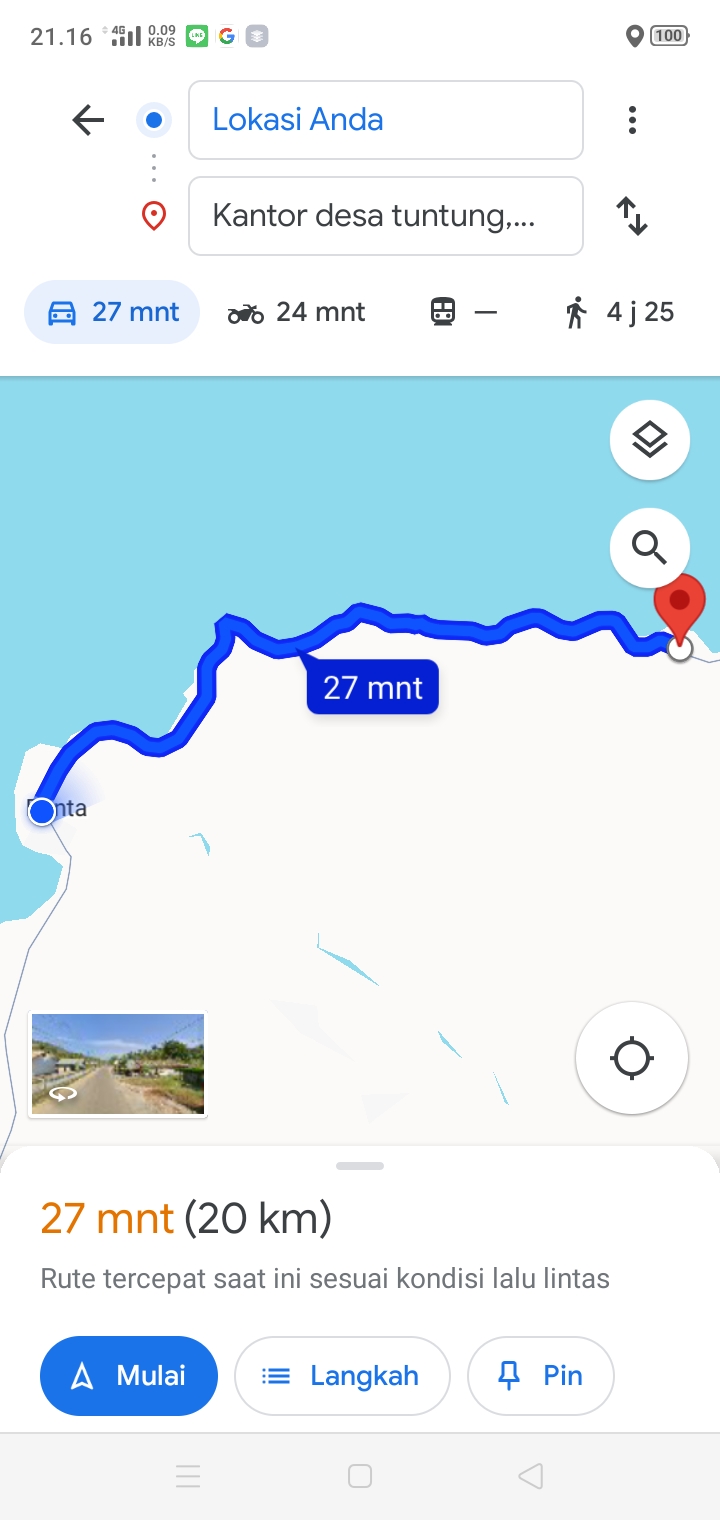Center the map on my location
Image resolution: width=720 pixels, height=1520 pixels.
[632, 1058]
